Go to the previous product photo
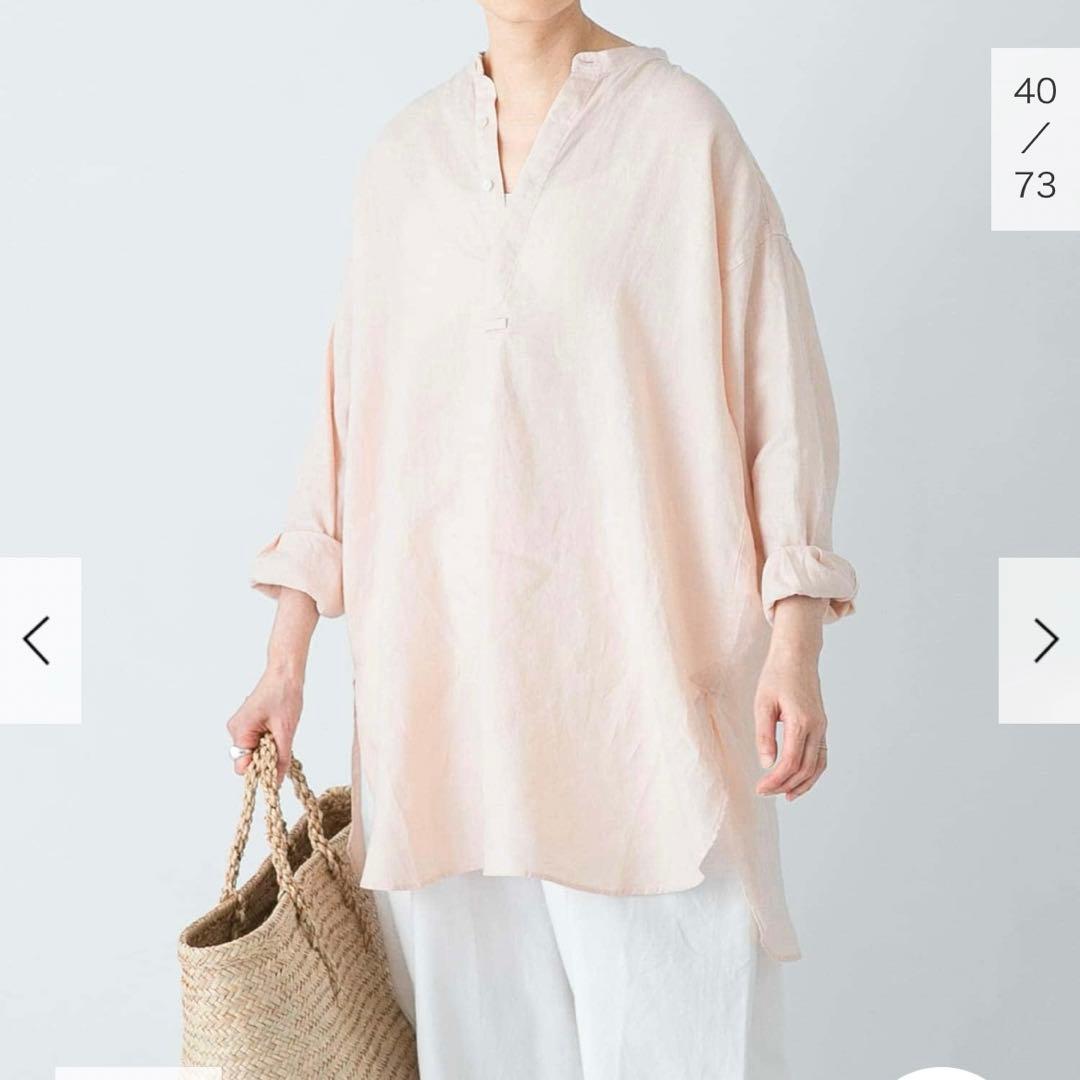Screen dimensions: 1080x1080 (38, 640)
